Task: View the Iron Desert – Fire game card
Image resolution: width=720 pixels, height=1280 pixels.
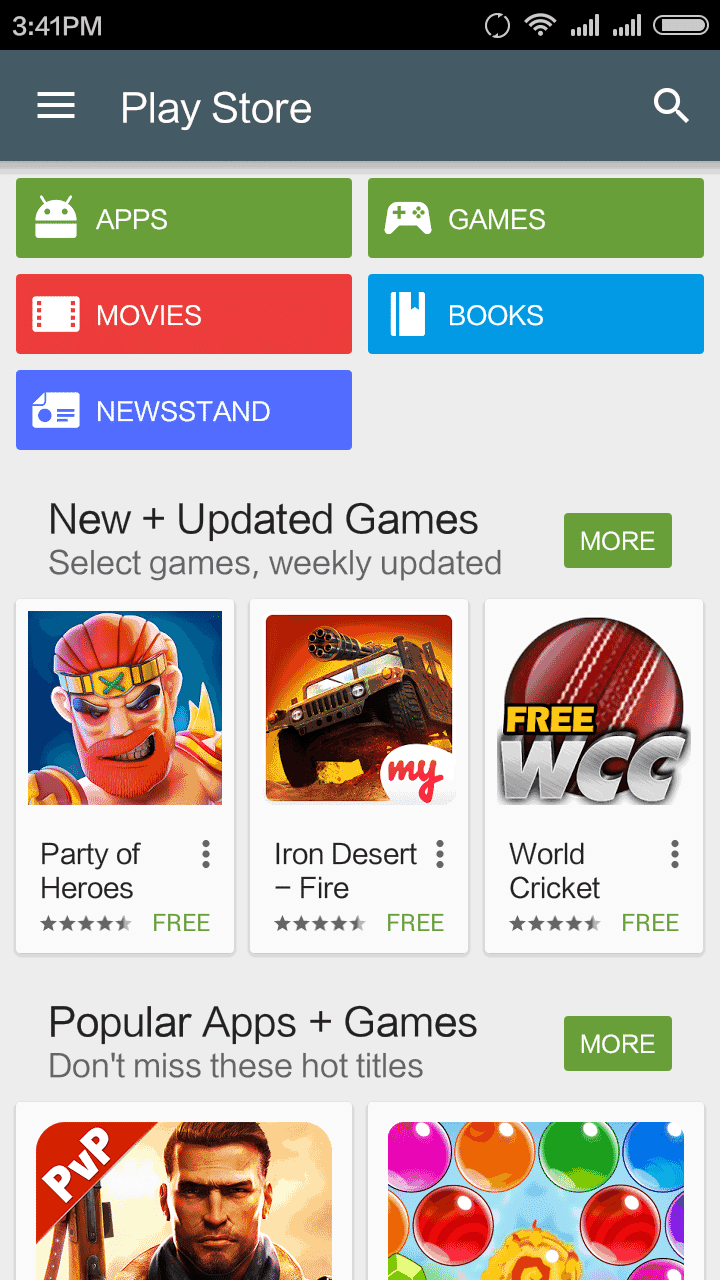Action: [x=359, y=776]
